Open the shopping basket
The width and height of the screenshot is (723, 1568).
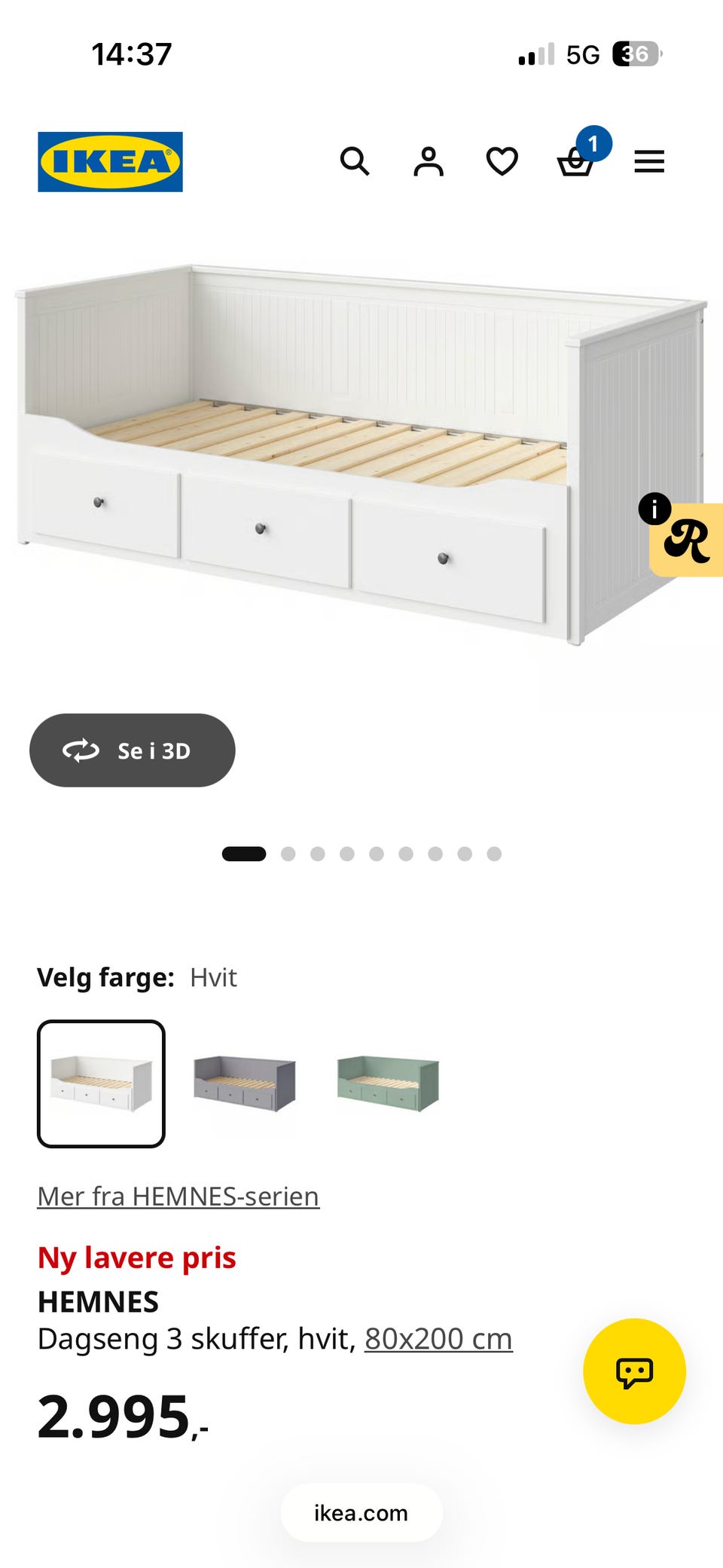pyautogui.click(x=576, y=160)
